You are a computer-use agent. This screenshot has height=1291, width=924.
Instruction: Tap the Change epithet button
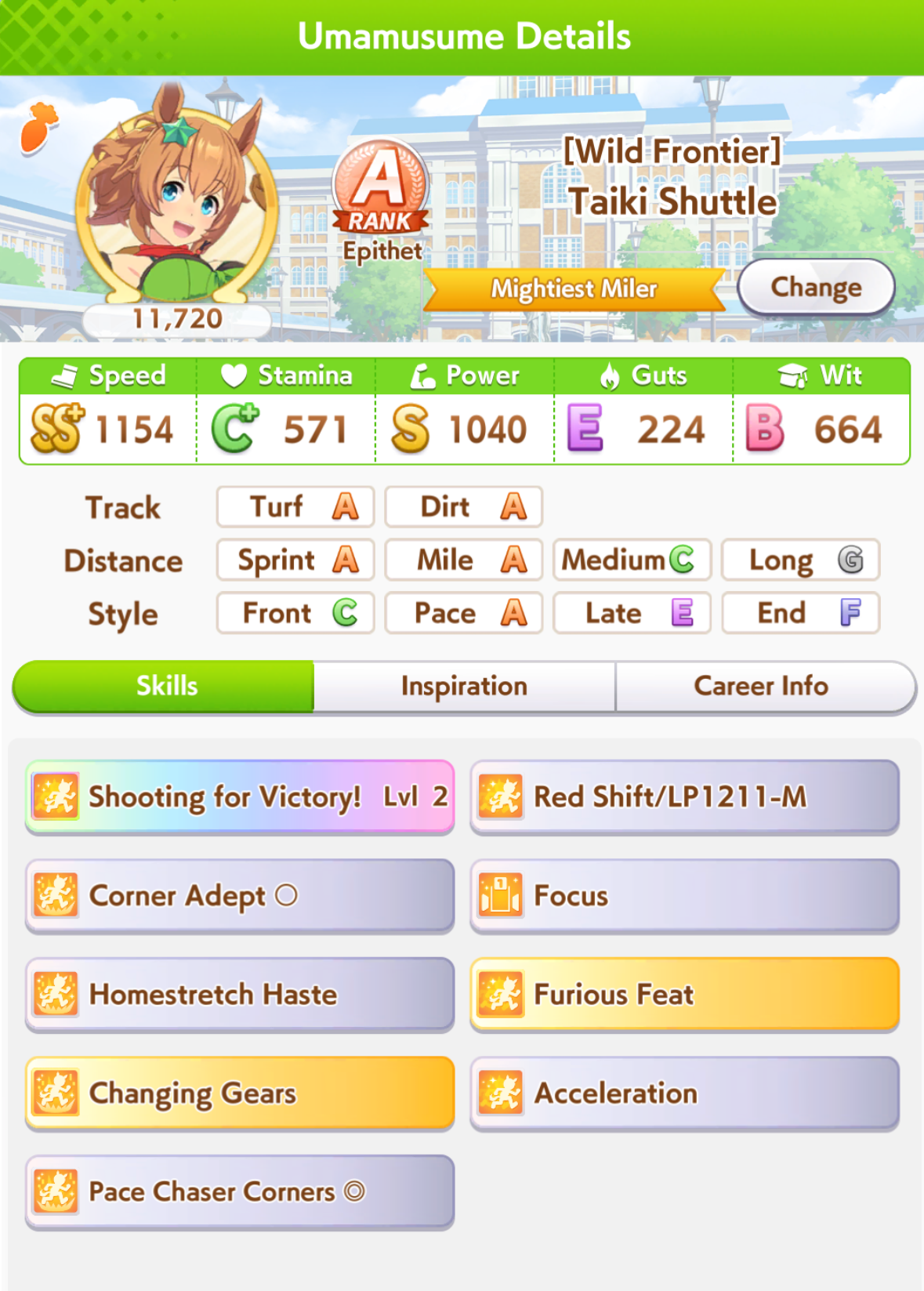tap(816, 288)
